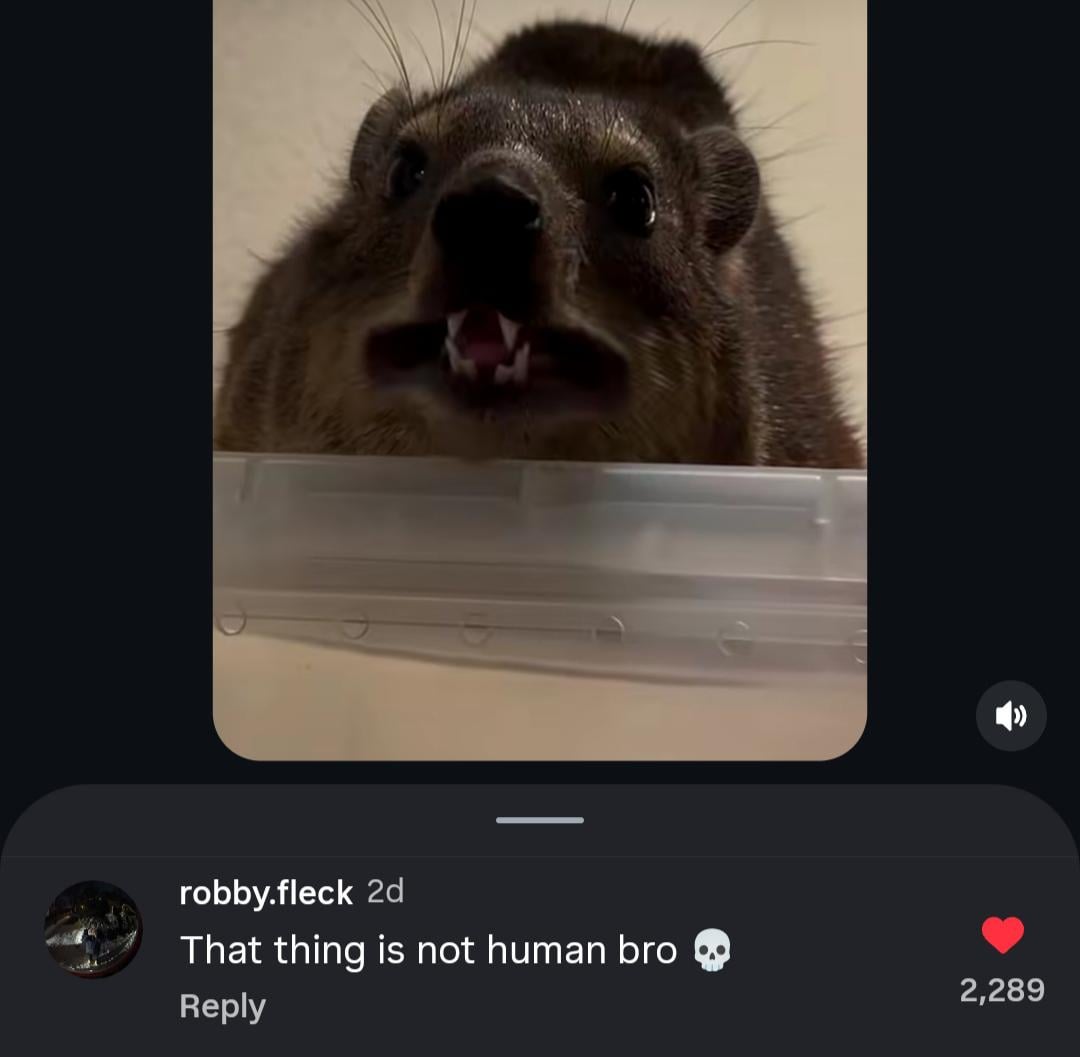Mute the video sound
1080x1057 pixels.
click(x=1011, y=716)
